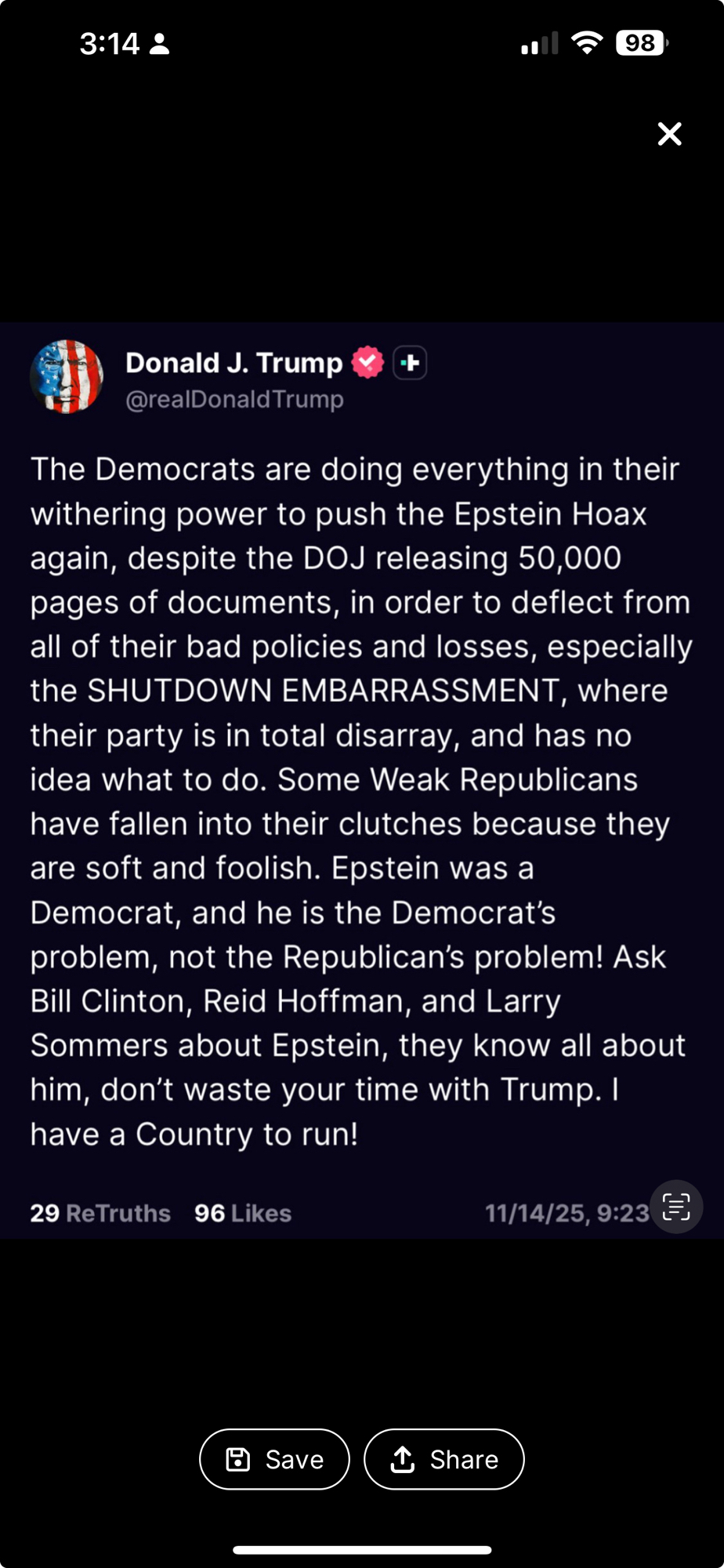Share this screenshot
Viewport: 724px width, 1568px height.
click(x=444, y=1459)
